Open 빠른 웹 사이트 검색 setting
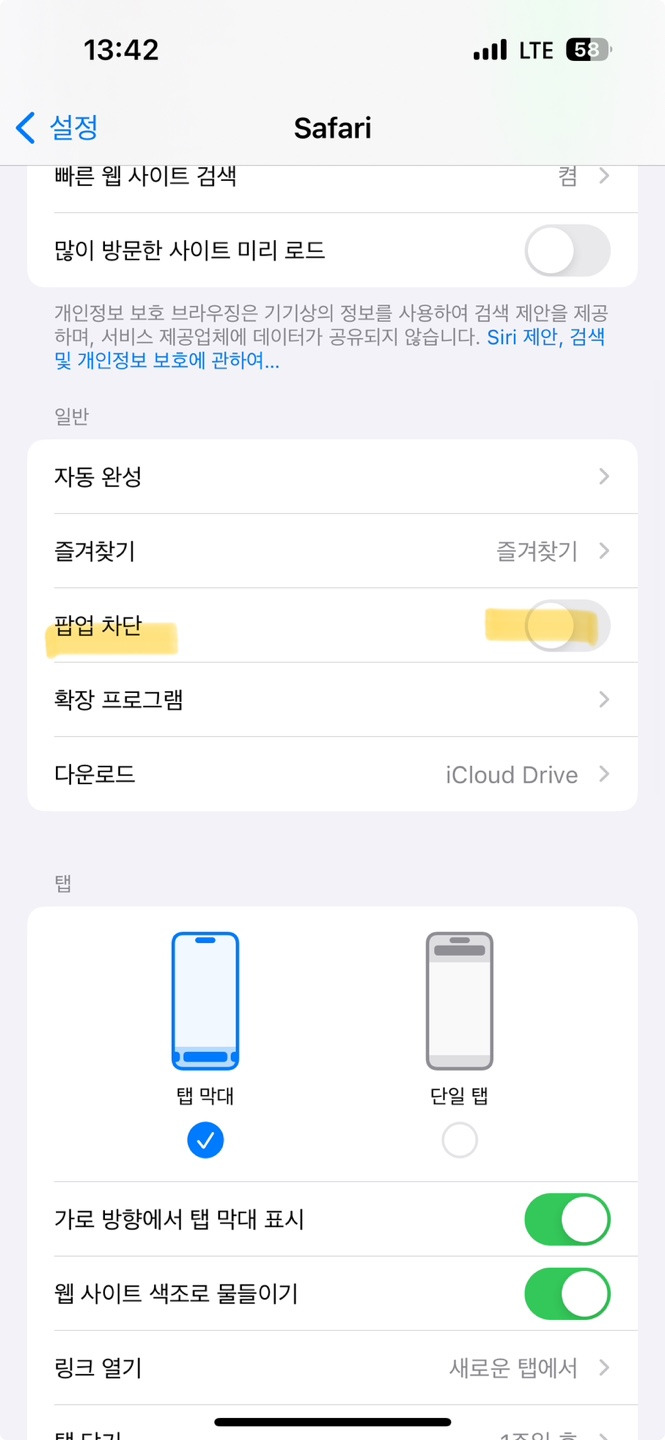The width and height of the screenshot is (665, 1440). coord(332,177)
